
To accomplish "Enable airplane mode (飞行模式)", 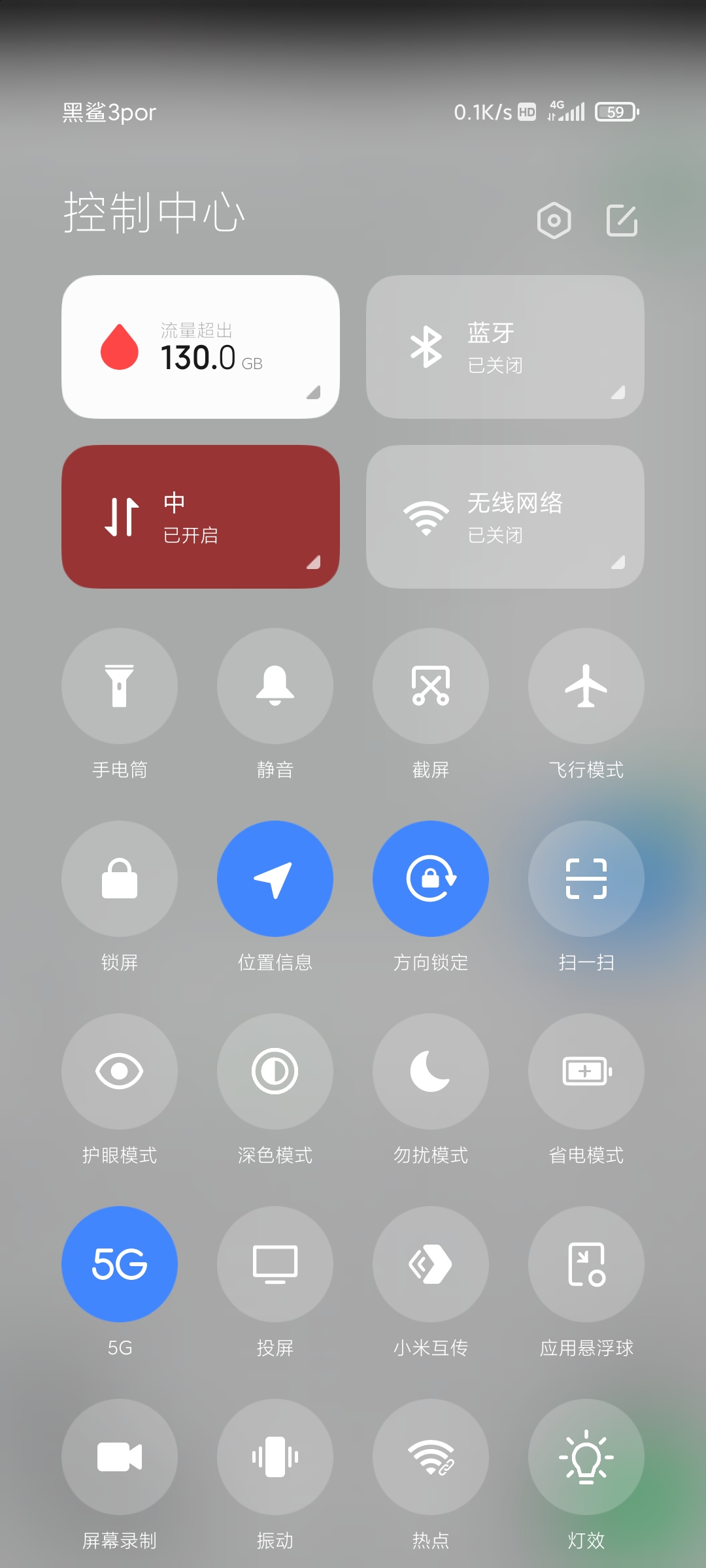I will [x=586, y=686].
